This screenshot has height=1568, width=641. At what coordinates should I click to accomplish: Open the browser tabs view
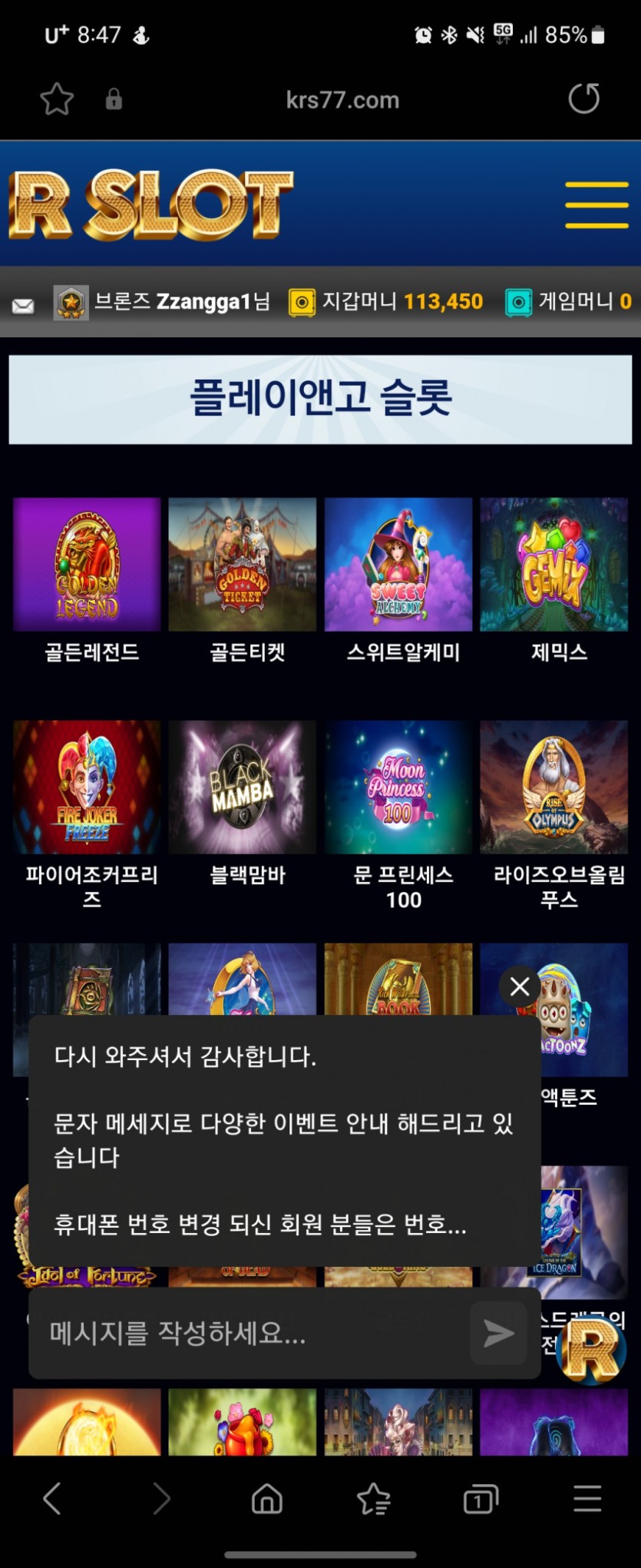(481, 1499)
